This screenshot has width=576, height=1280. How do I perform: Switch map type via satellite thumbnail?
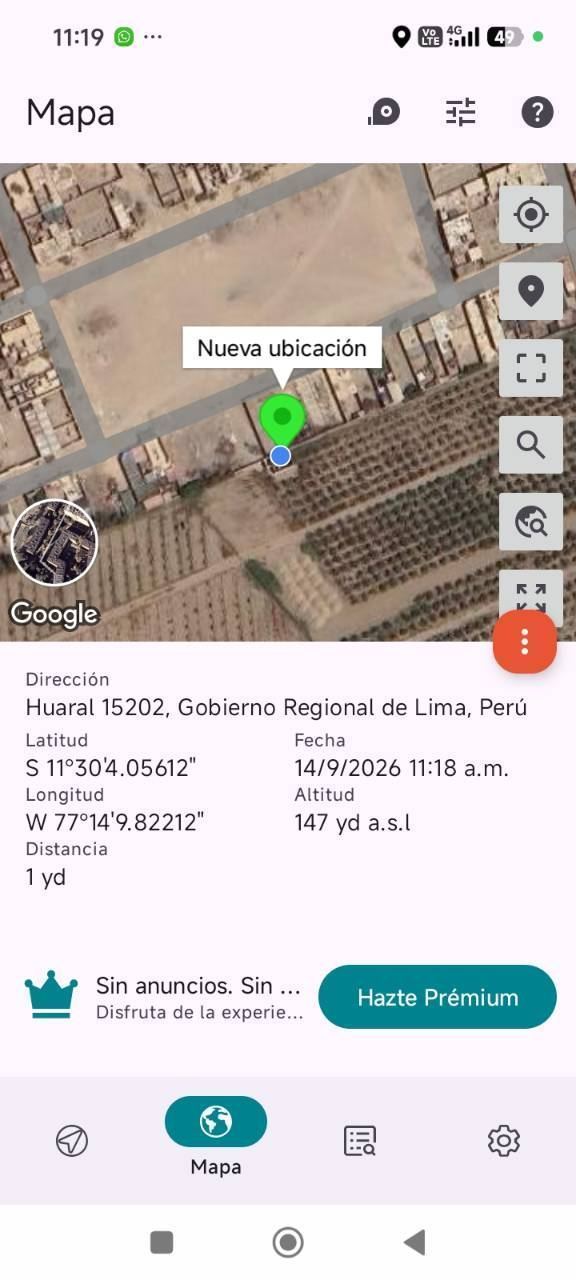pos(54,543)
